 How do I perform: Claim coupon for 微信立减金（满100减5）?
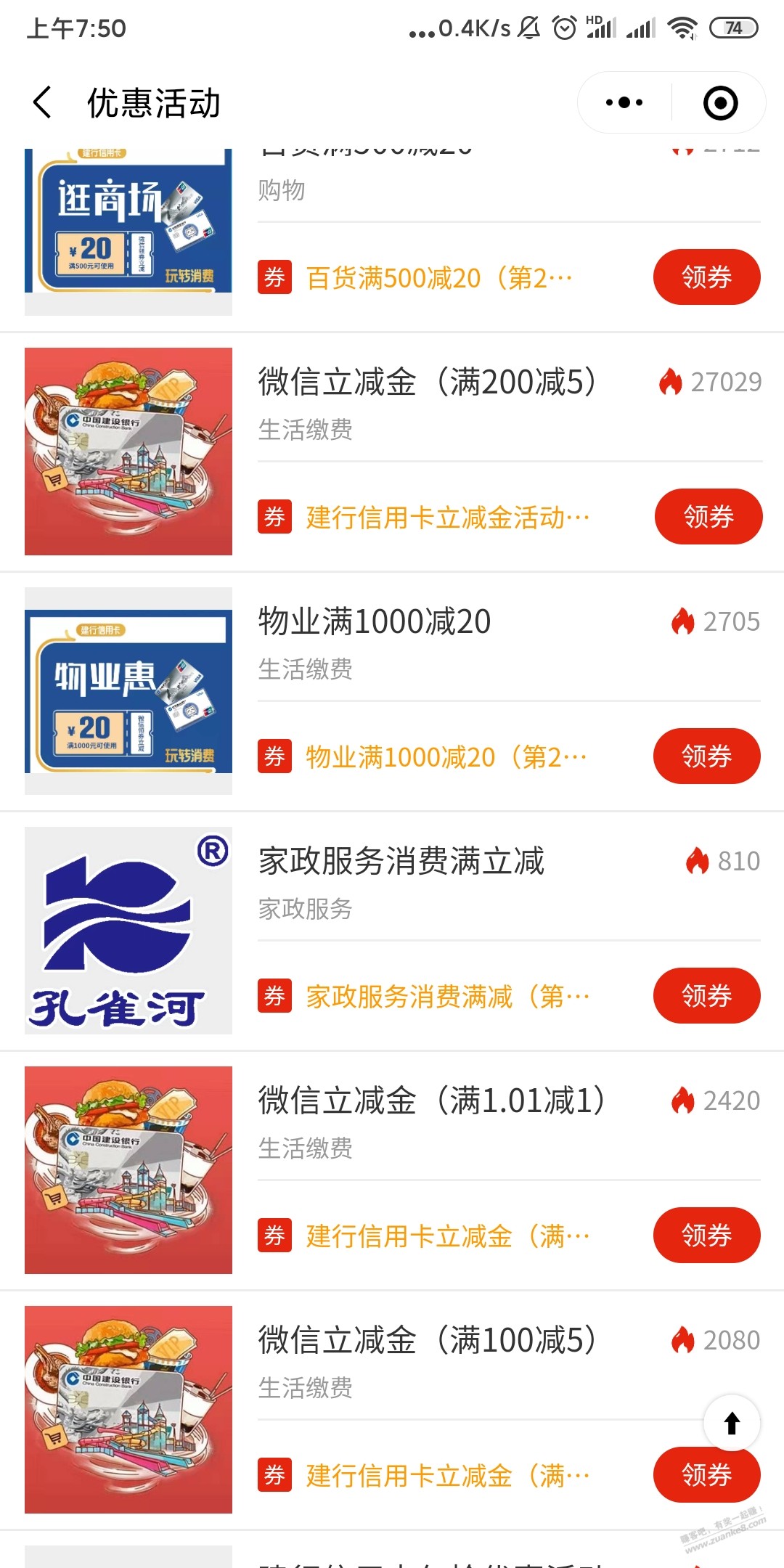point(706,1475)
